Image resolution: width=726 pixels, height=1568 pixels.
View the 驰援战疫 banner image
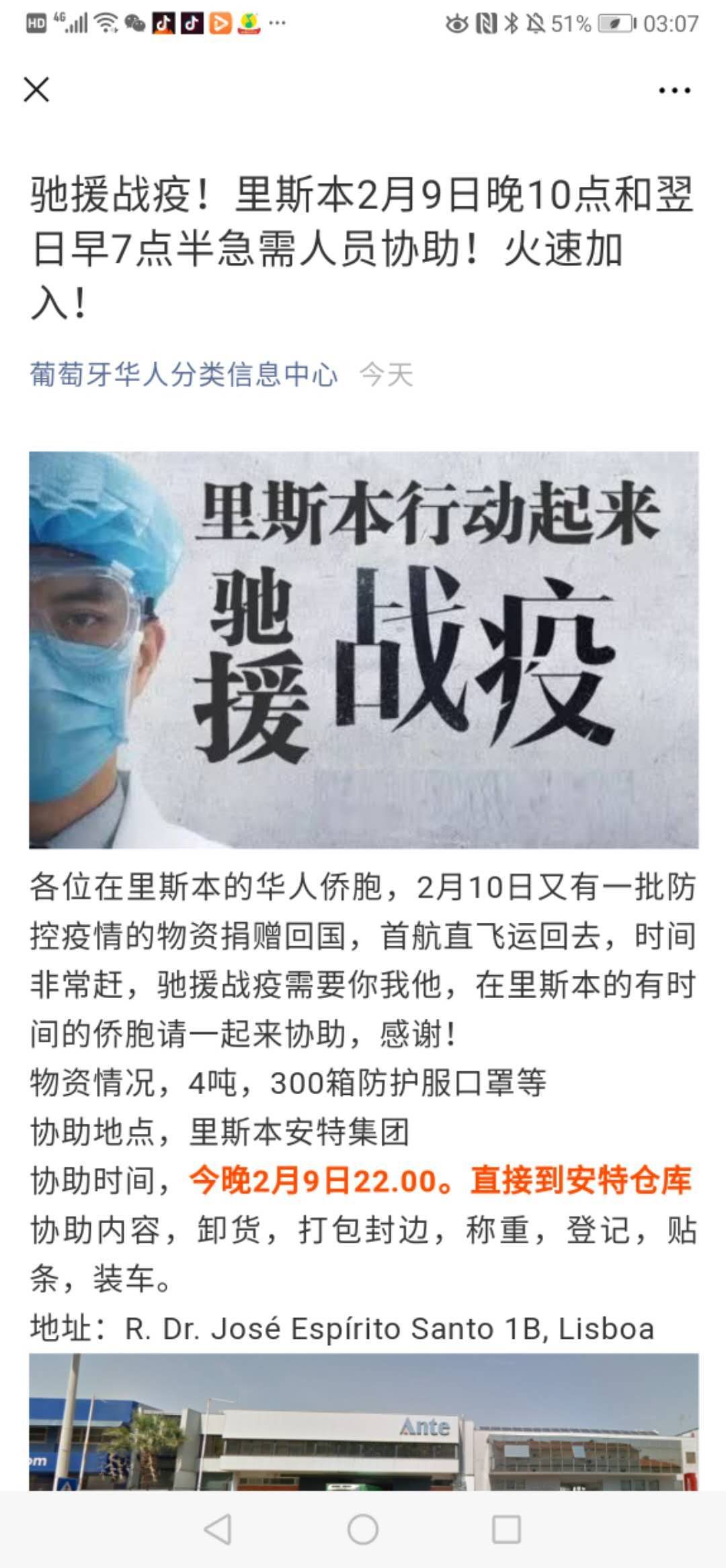(363, 649)
